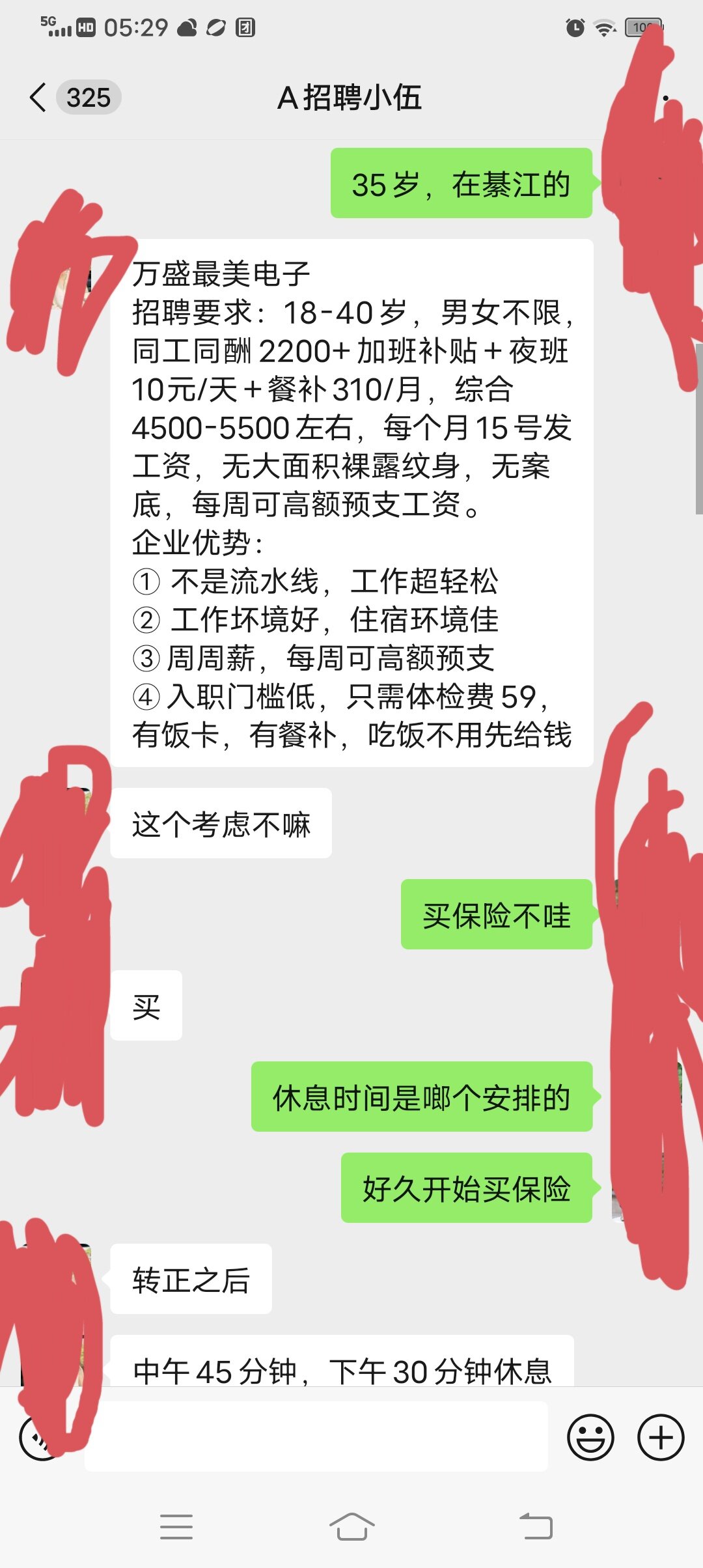Switch to voice message input
This screenshot has width=703, height=1568.
(40, 1437)
